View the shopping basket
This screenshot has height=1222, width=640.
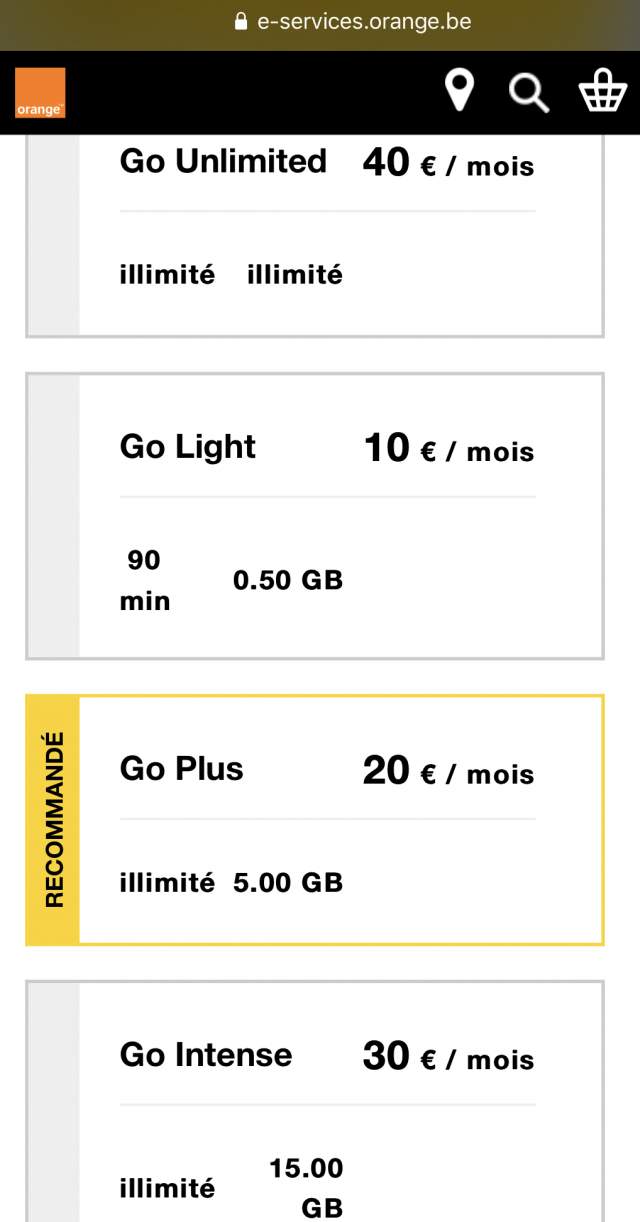[x=602, y=92]
